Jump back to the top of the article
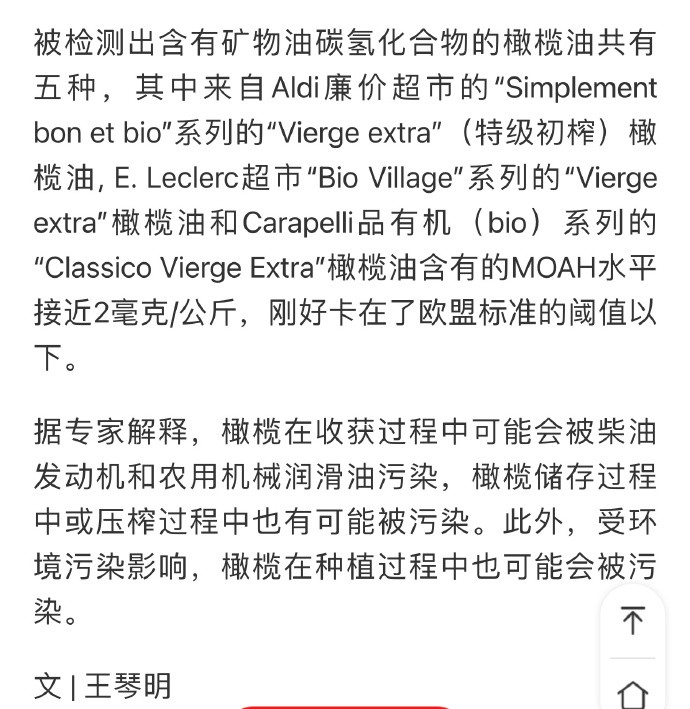 click(632, 621)
